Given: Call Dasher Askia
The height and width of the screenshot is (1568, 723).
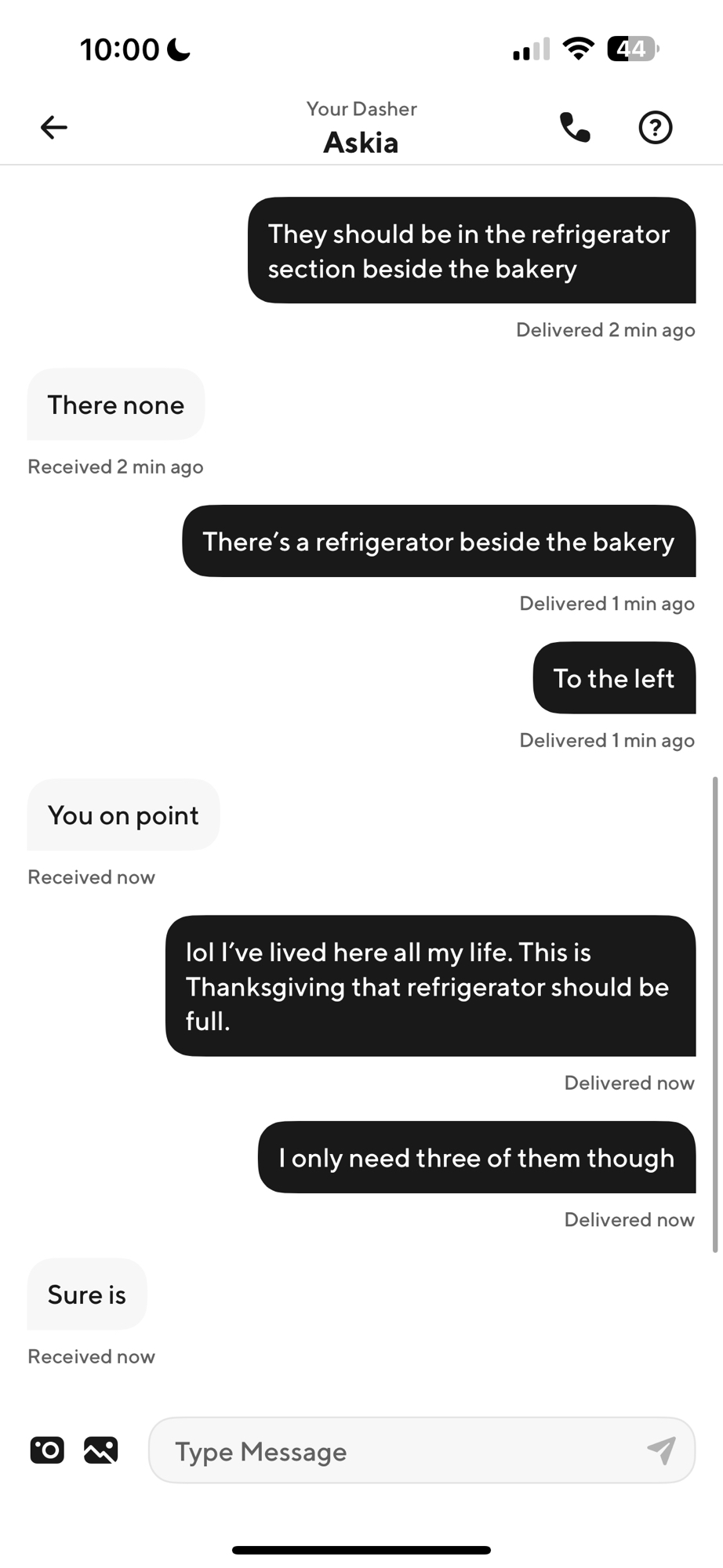Looking at the screenshot, I should (575, 127).
